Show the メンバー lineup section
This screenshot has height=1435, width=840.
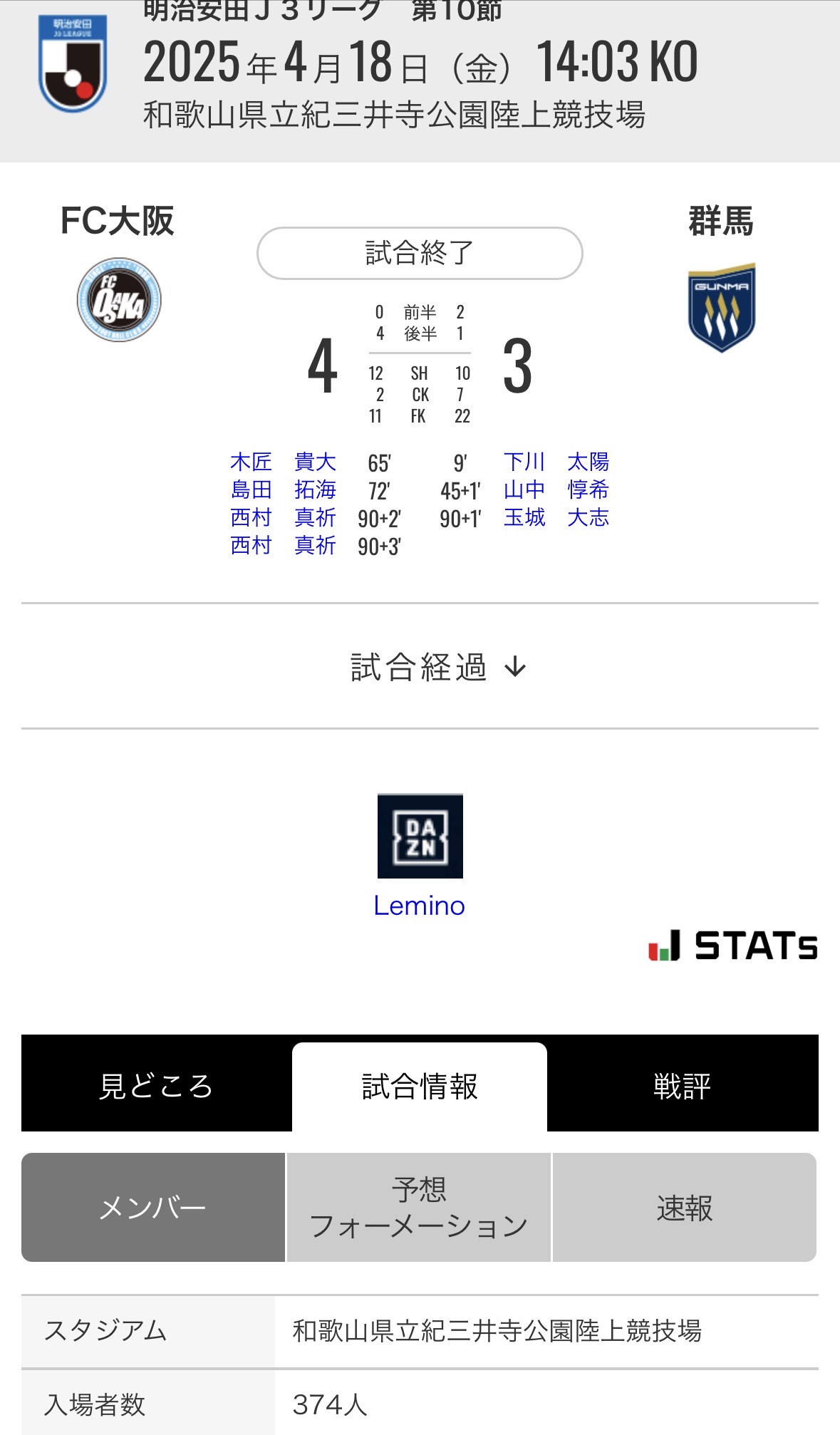click(153, 1208)
